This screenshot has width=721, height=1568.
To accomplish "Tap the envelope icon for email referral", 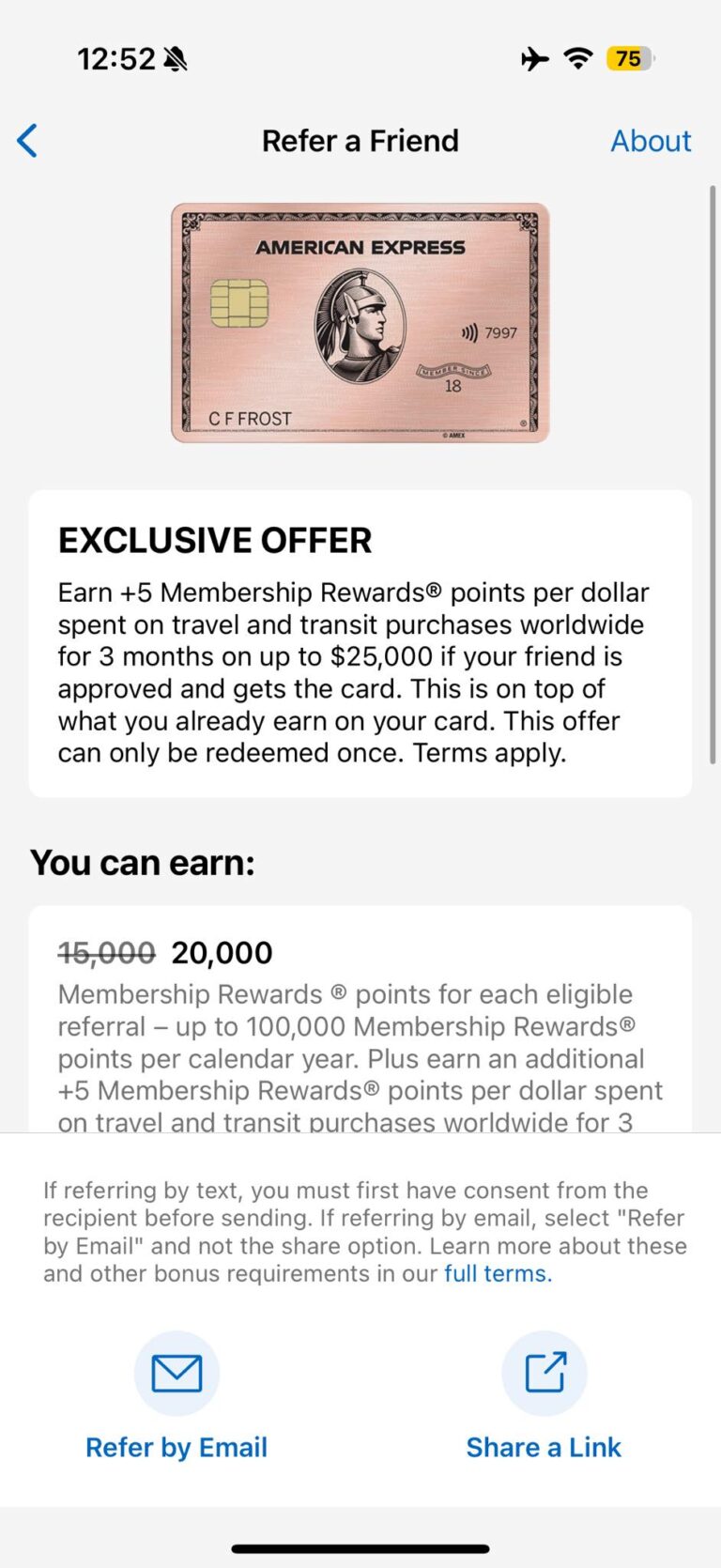I will (176, 1373).
